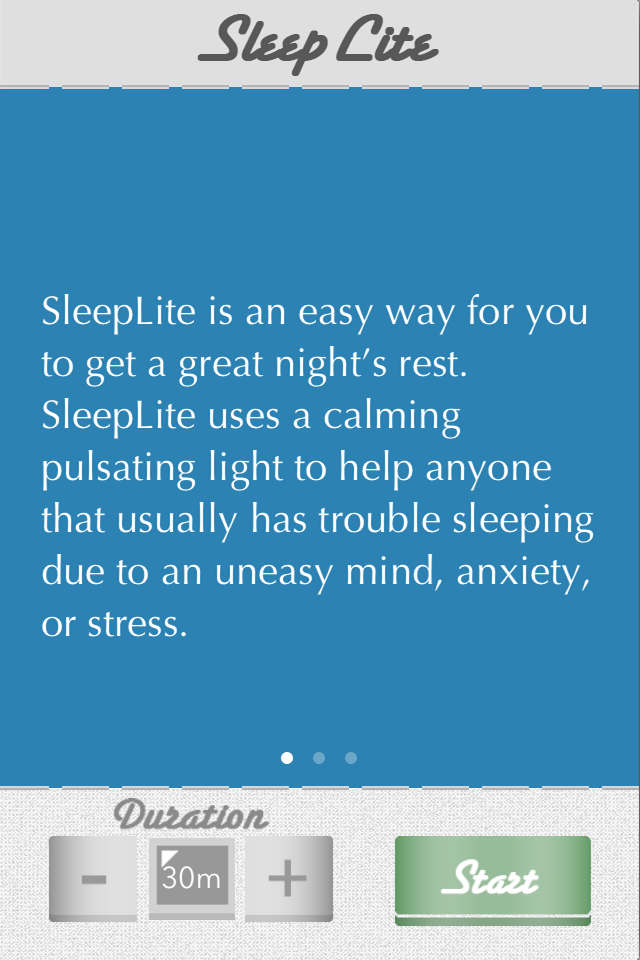Jump to the third intro page dot
Screen dimensions: 640x960
point(351,758)
